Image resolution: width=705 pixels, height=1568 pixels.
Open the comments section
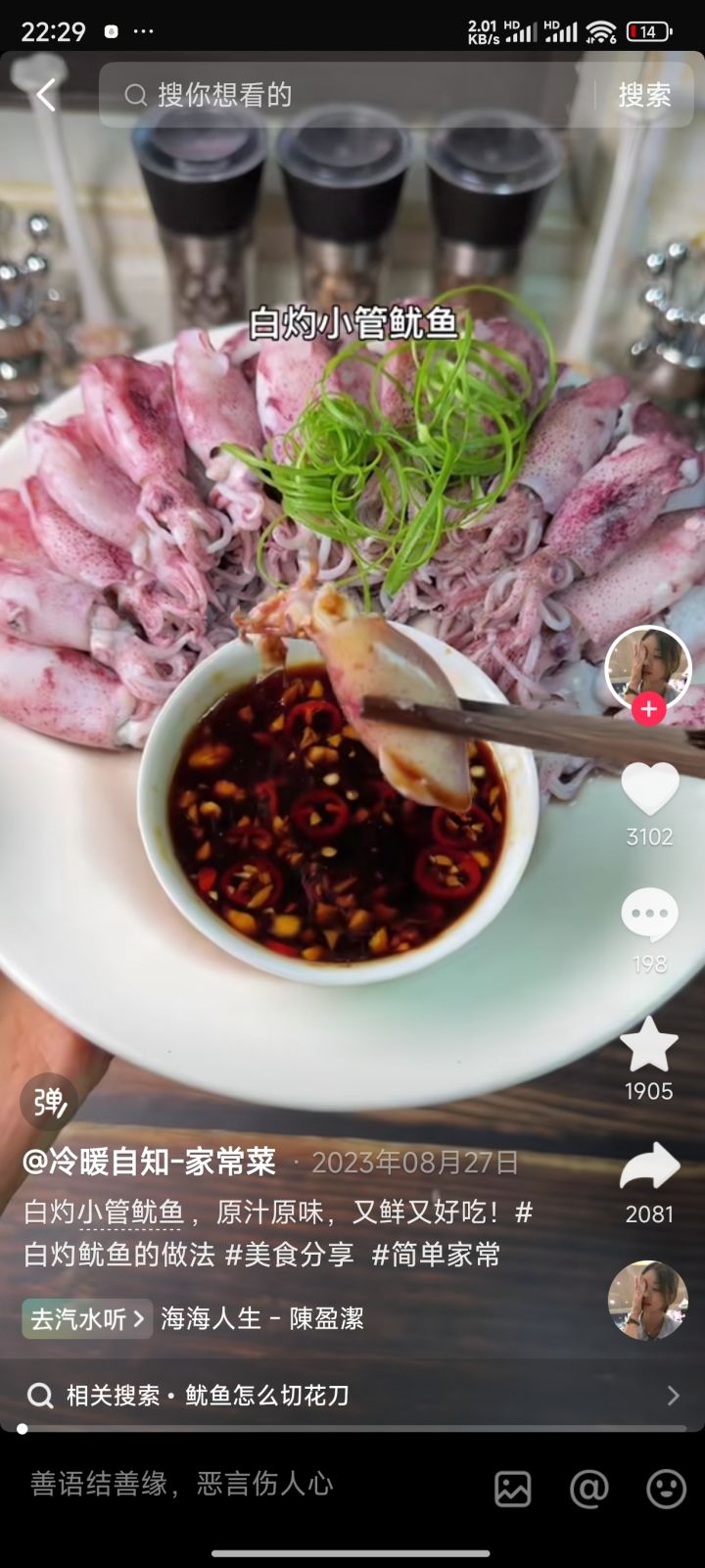(649, 916)
